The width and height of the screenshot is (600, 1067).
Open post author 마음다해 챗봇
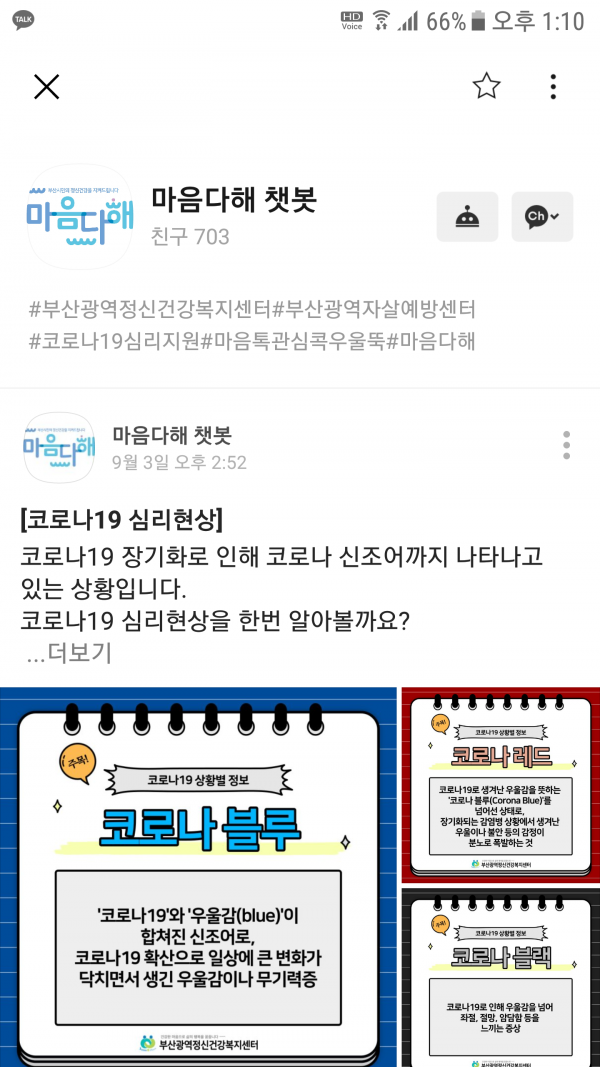pyautogui.click(x=172, y=435)
